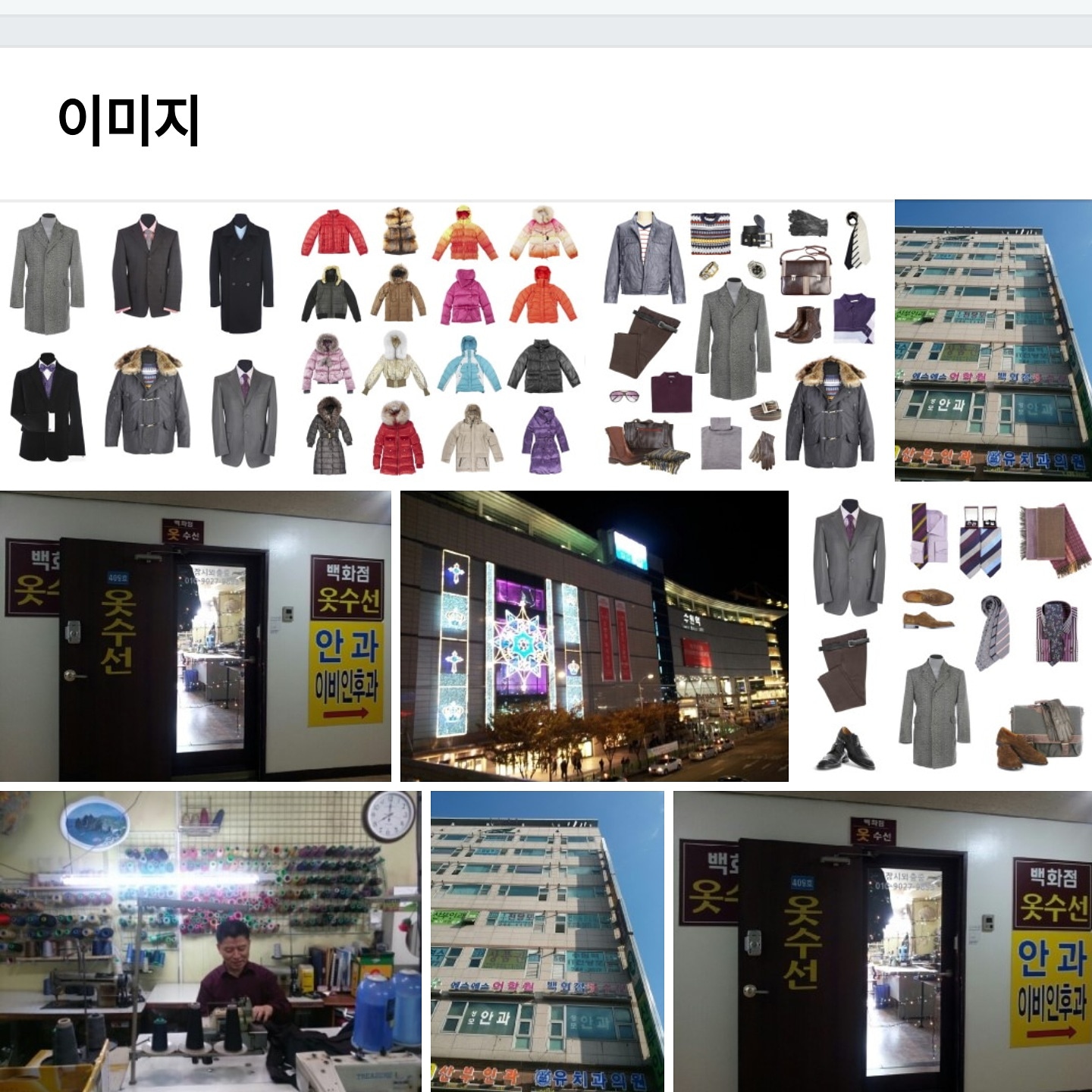1092x1092 pixels.
Task: Open the six coats and suits image
Action: 144,341
